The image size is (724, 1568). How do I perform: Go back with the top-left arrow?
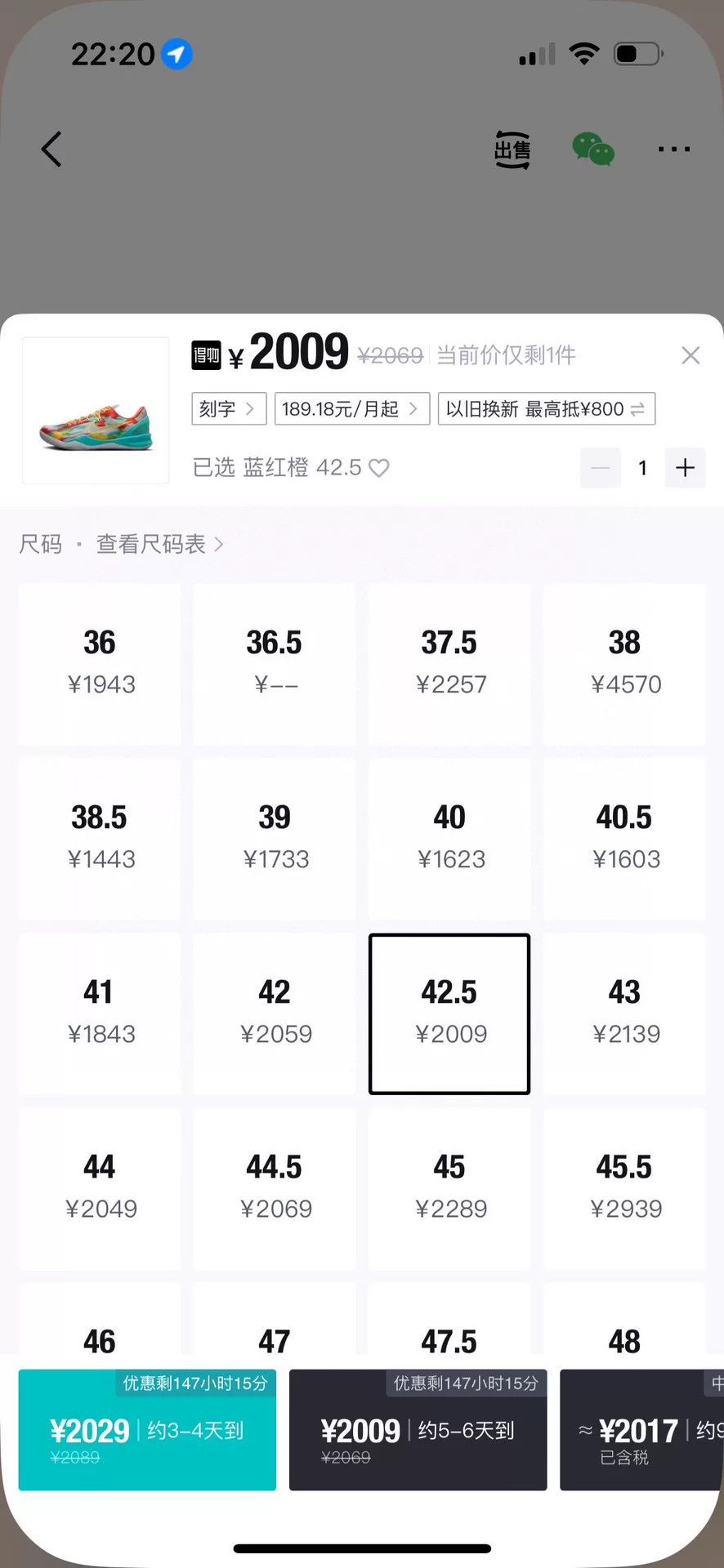tap(51, 149)
